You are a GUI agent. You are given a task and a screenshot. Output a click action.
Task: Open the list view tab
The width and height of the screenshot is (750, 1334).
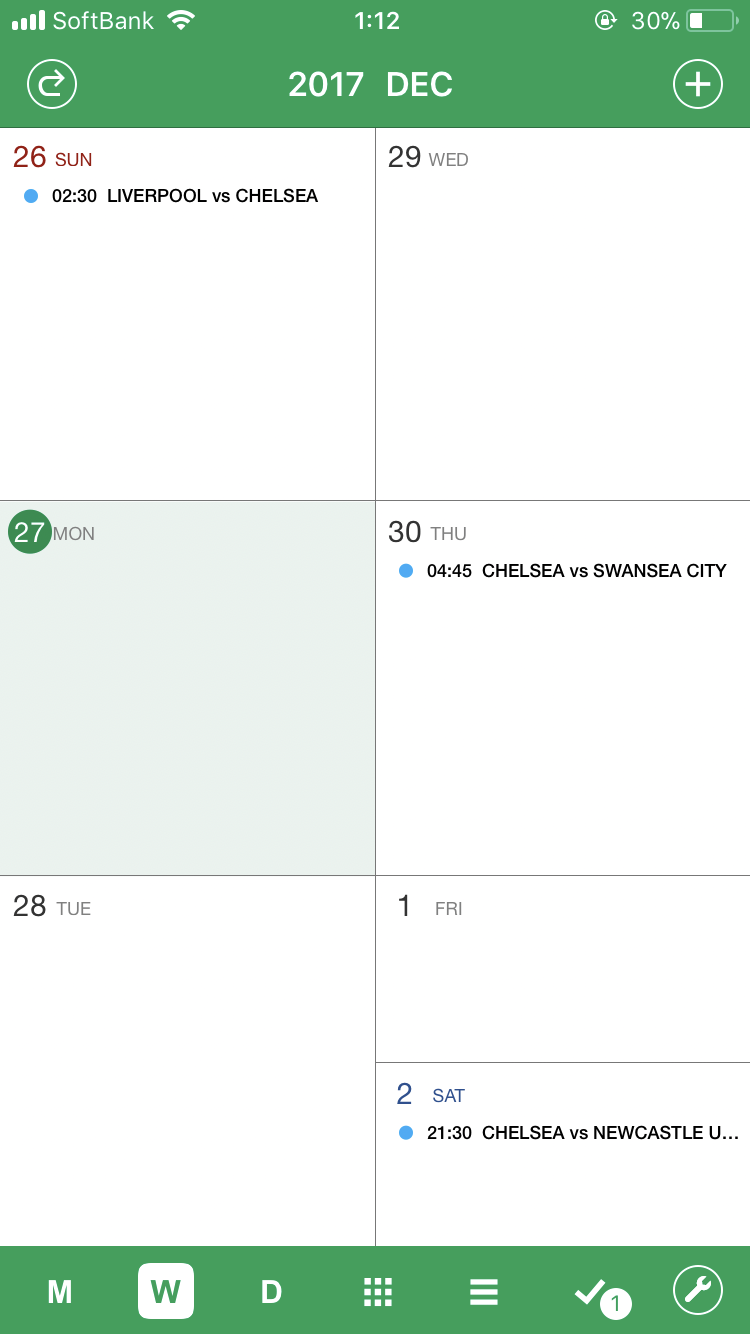click(x=483, y=1292)
